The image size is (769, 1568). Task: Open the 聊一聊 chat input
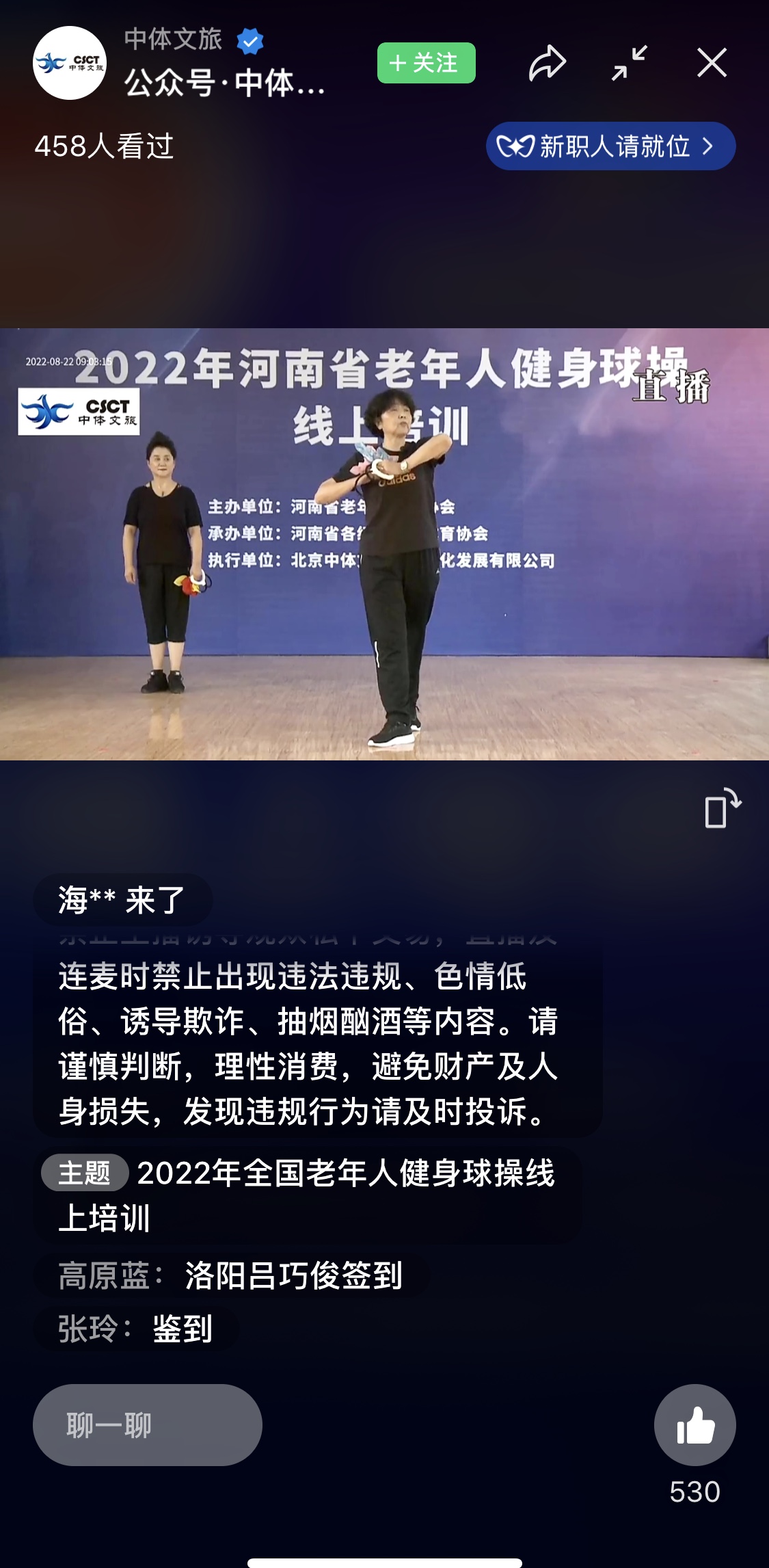(147, 1425)
